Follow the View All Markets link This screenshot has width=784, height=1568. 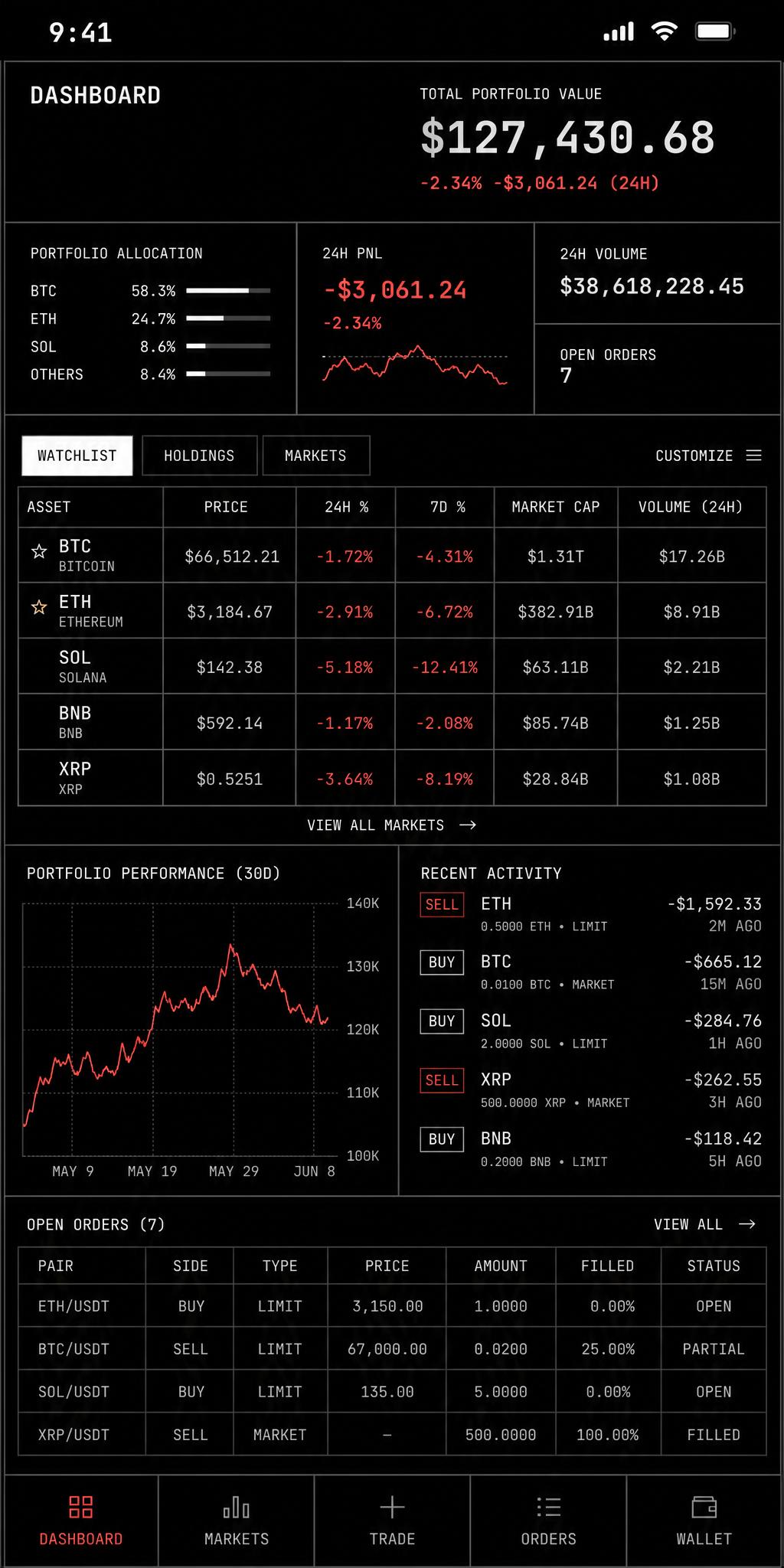[x=391, y=825]
